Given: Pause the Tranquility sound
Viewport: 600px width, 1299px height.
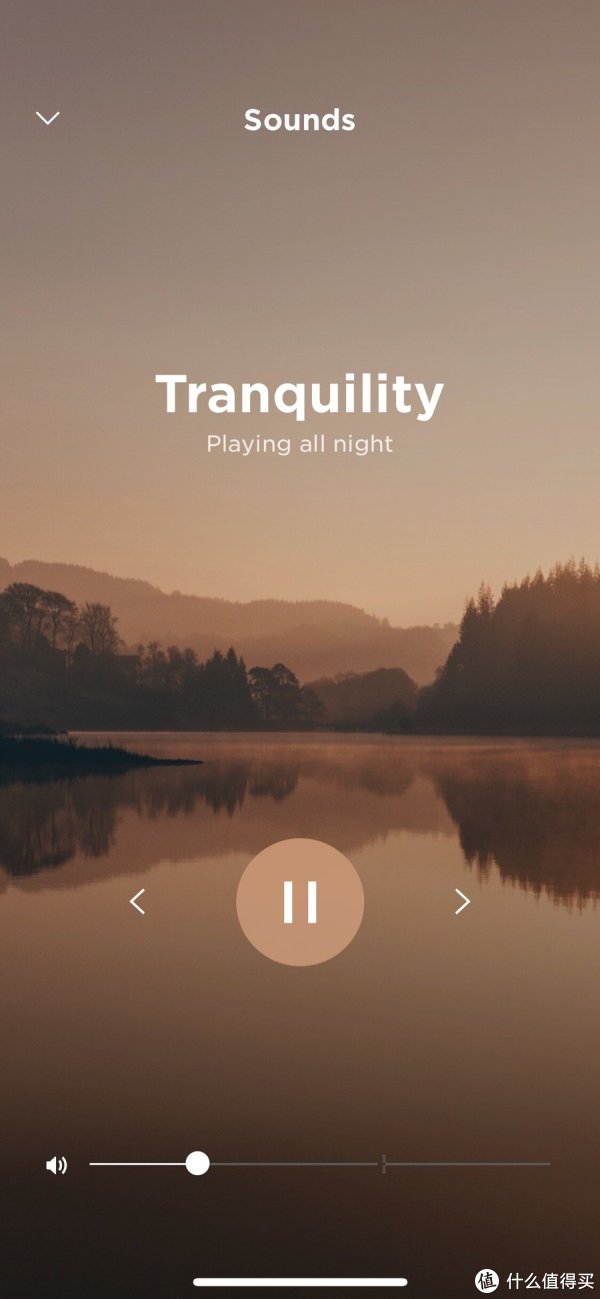Looking at the screenshot, I should [300, 902].
